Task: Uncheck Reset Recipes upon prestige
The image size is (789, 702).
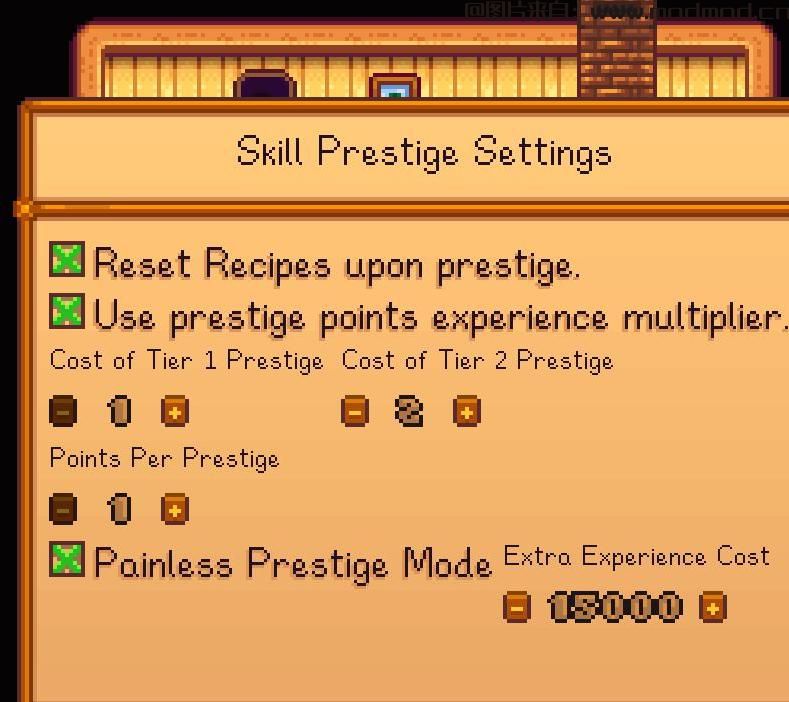Action: (67, 260)
